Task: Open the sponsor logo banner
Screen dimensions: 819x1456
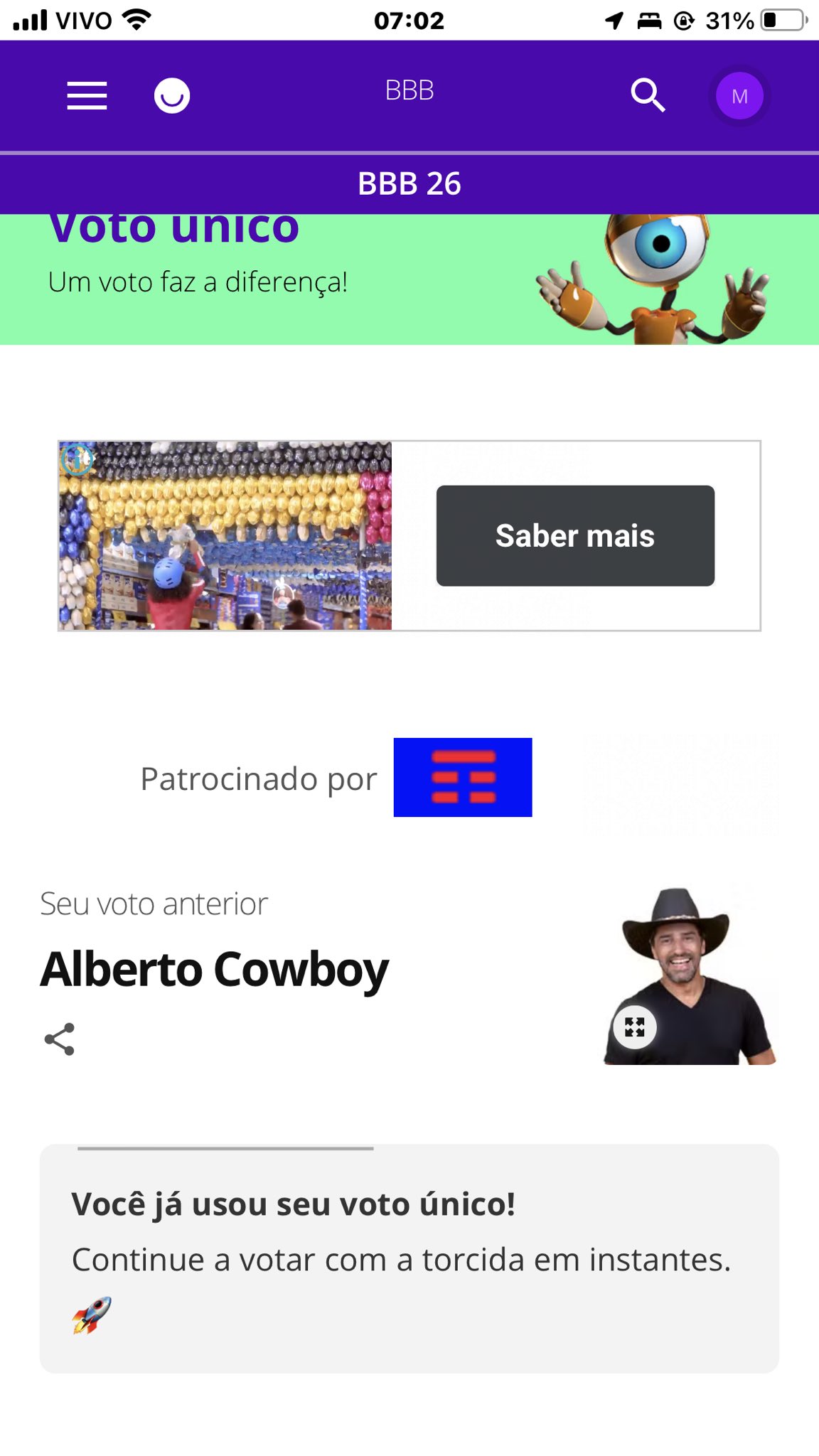Action: click(x=463, y=777)
